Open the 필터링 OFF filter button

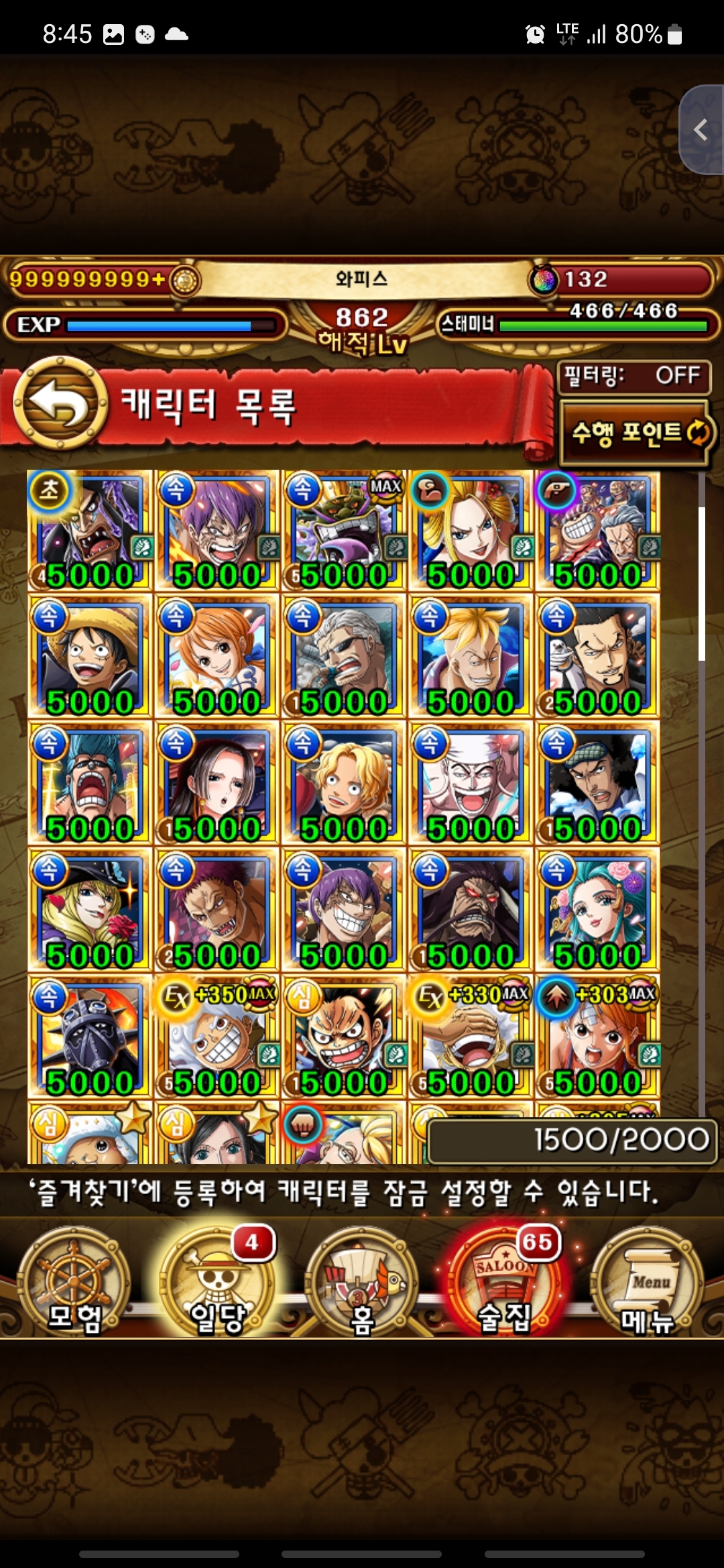[x=633, y=376]
